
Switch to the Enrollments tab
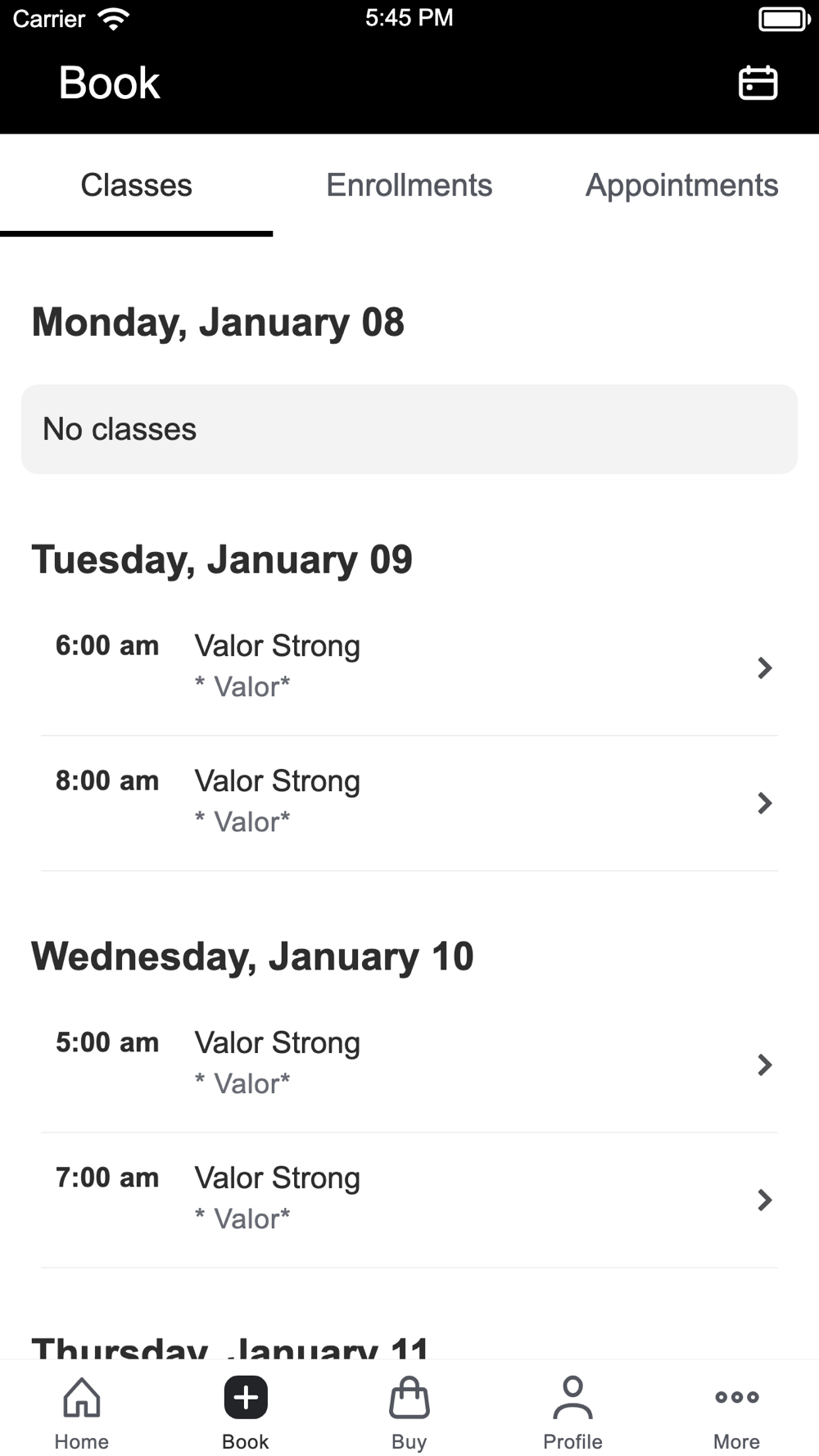pos(409,186)
